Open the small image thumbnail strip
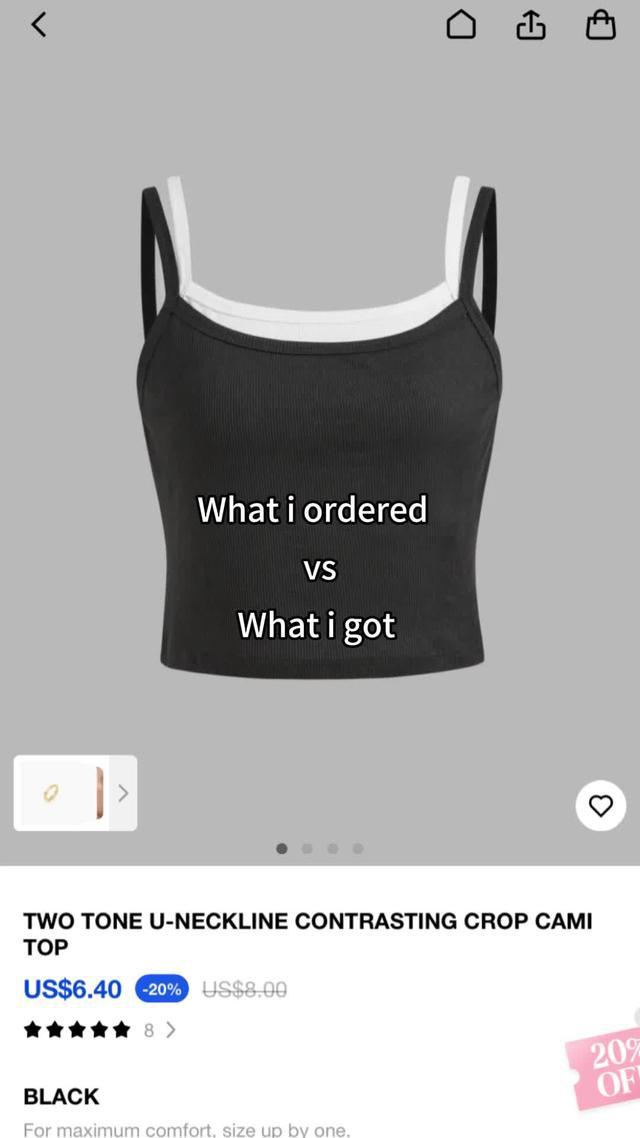Screen dimensions: 640x1138 pyautogui.click(x=75, y=793)
